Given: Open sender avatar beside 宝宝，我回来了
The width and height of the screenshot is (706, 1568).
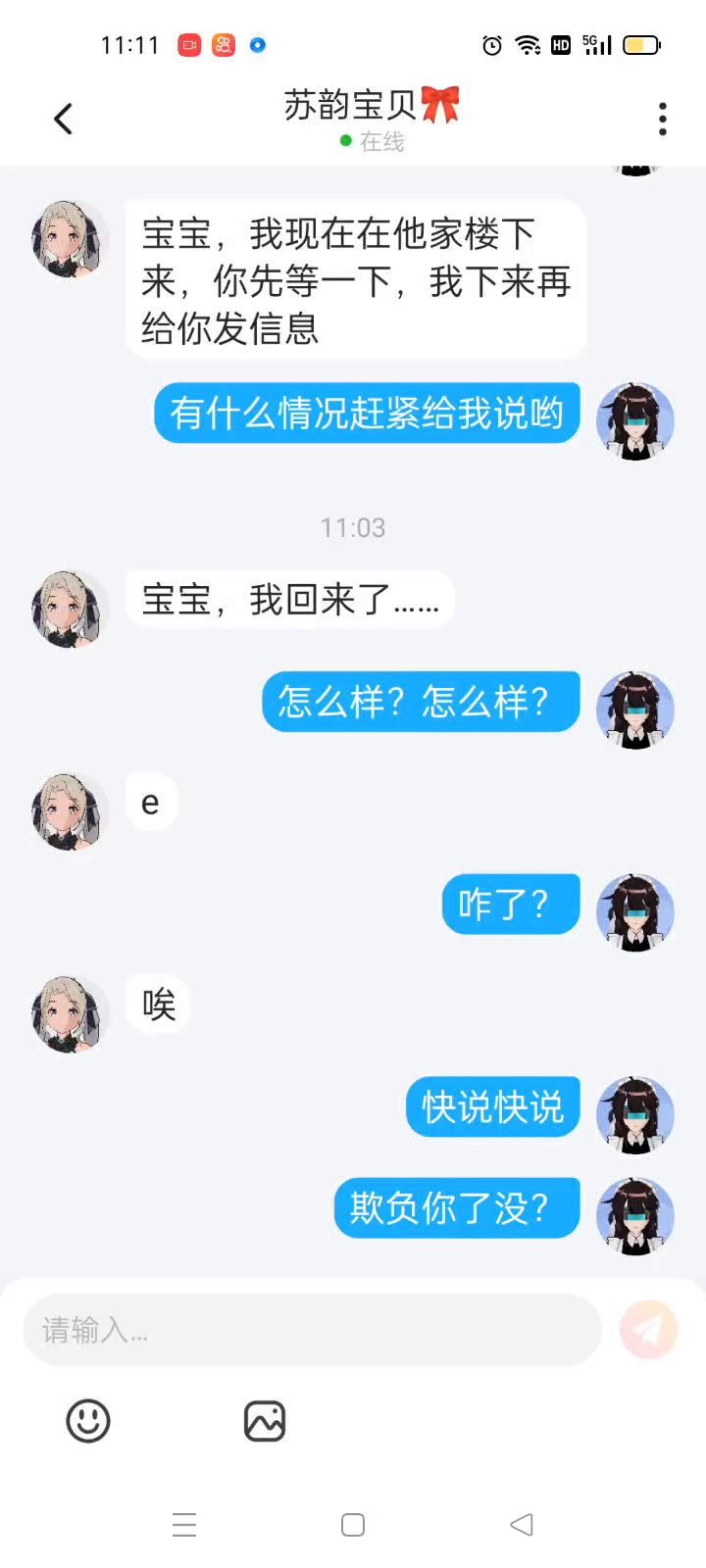Looking at the screenshot, I should [69, 610].
